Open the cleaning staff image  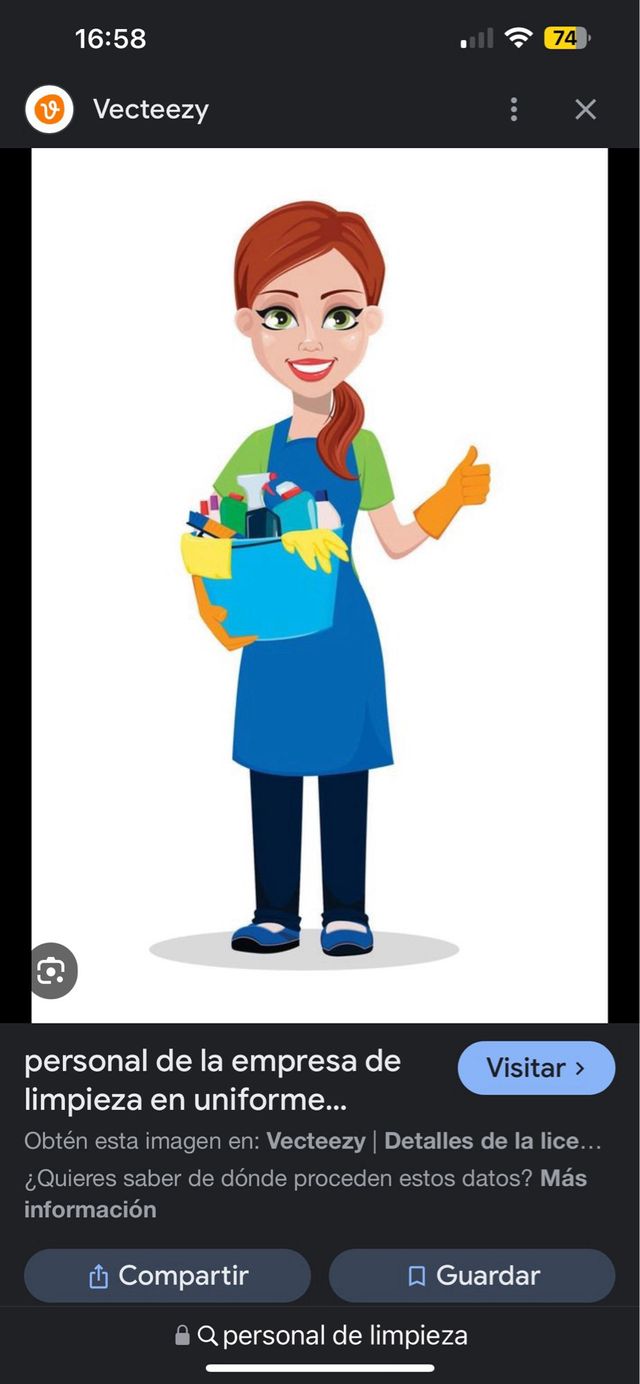[319, 585]
